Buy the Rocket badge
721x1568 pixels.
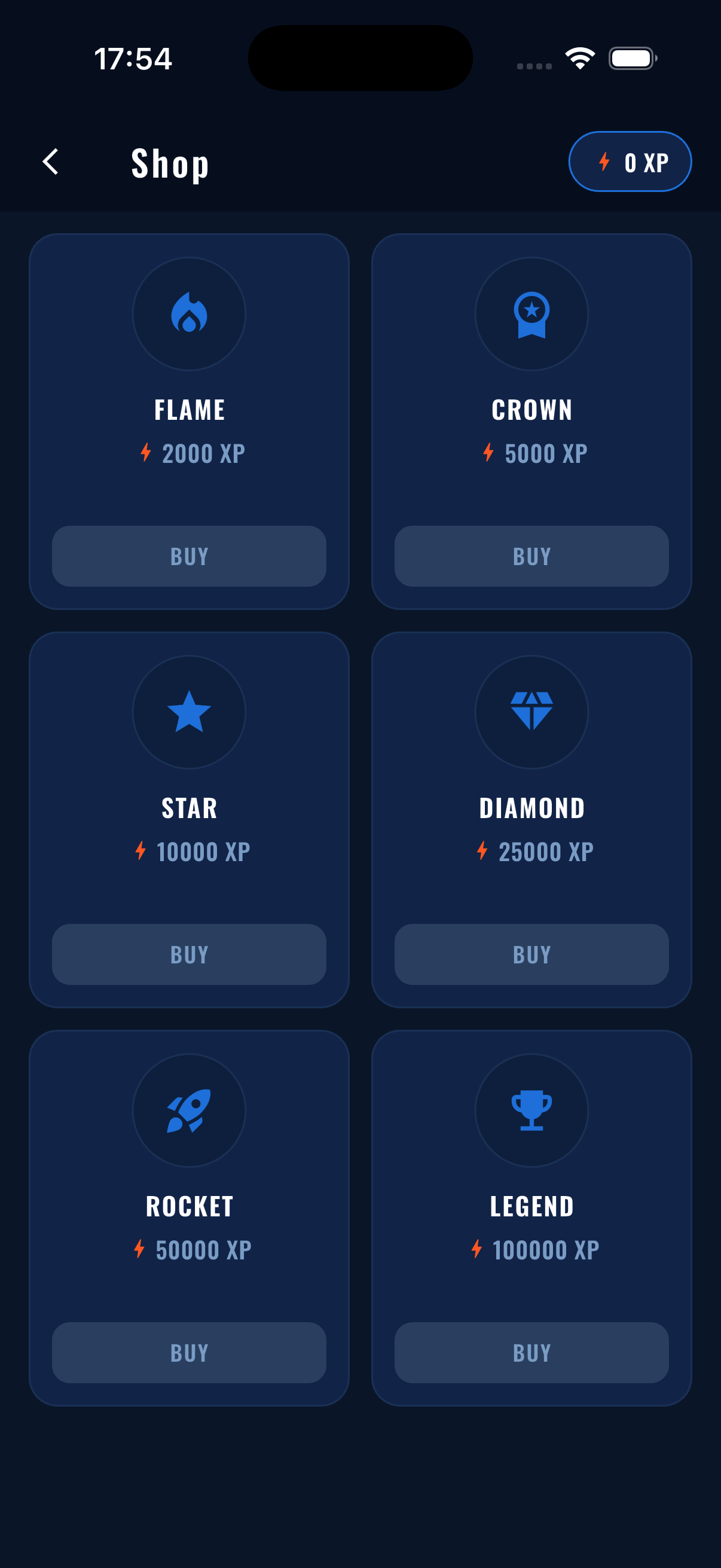pyautogui.click(x=188, y=1354)
